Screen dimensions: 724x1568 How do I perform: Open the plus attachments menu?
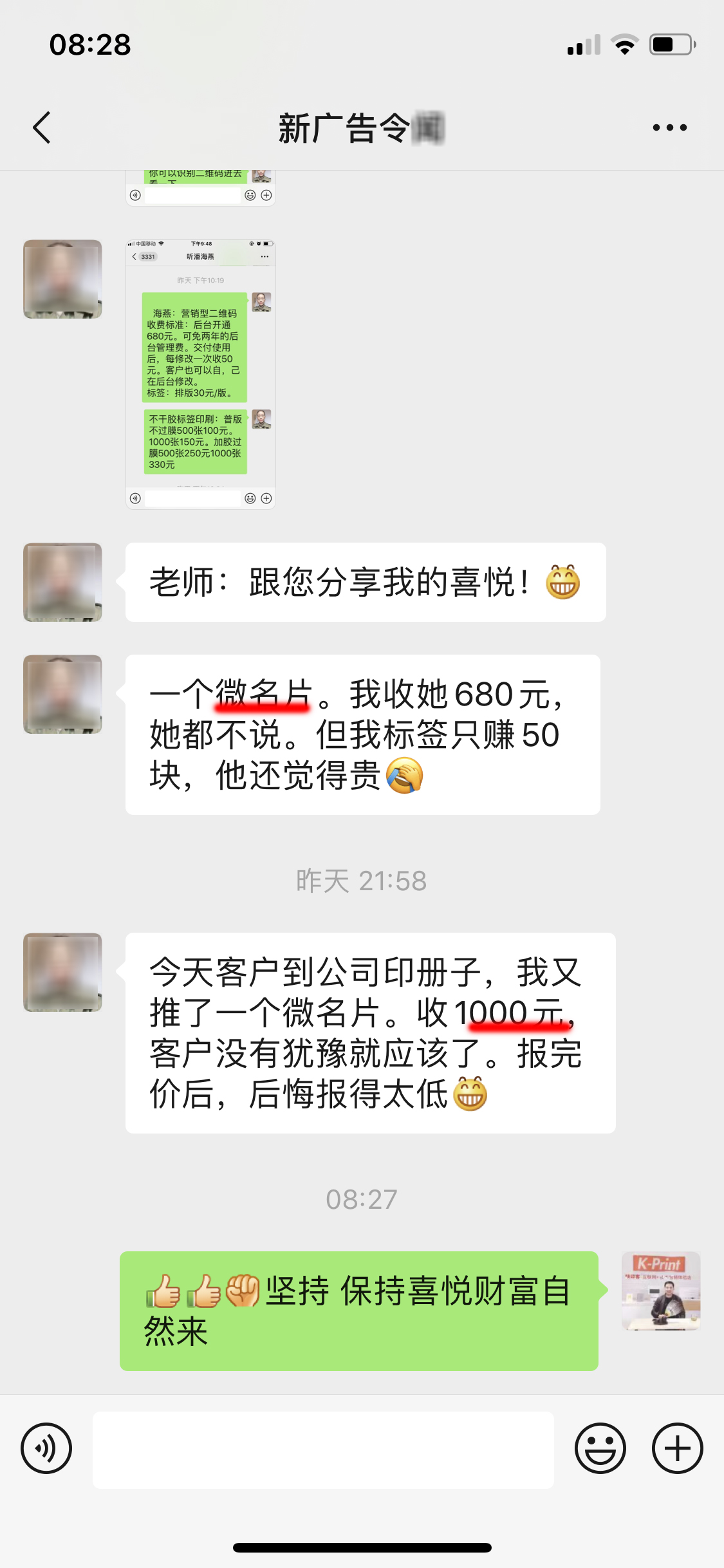(677, 1448)
